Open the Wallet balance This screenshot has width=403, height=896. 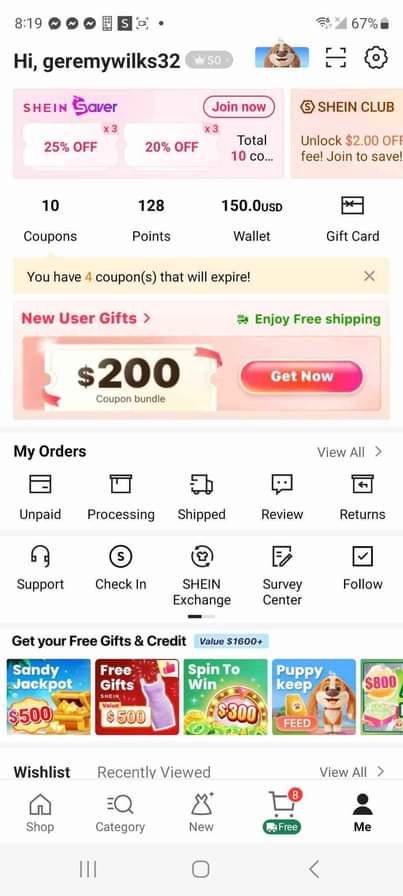point(252,220)
